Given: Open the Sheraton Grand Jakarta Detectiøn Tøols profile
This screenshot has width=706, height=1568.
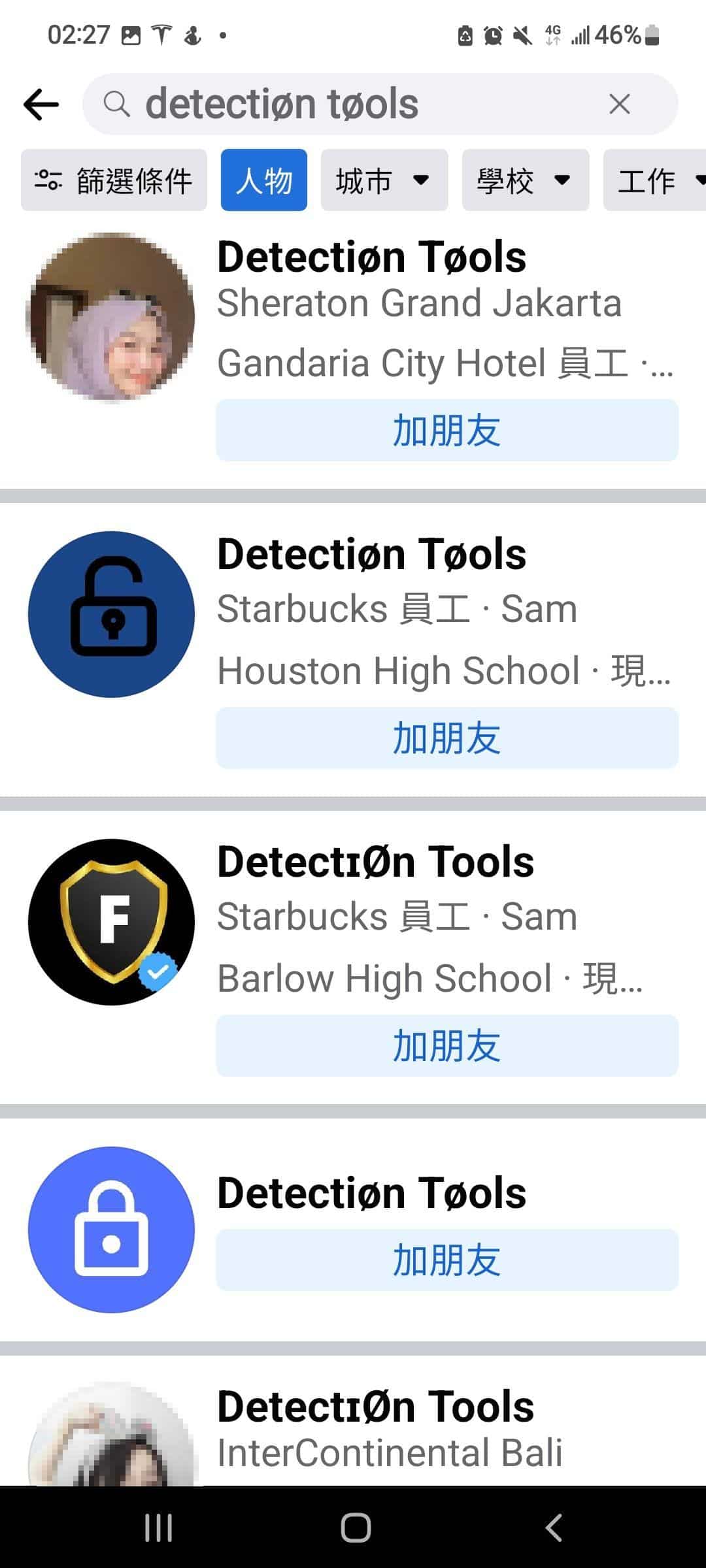Looking at the screenshot, I should pyautogui.click(x=371, y=257).
